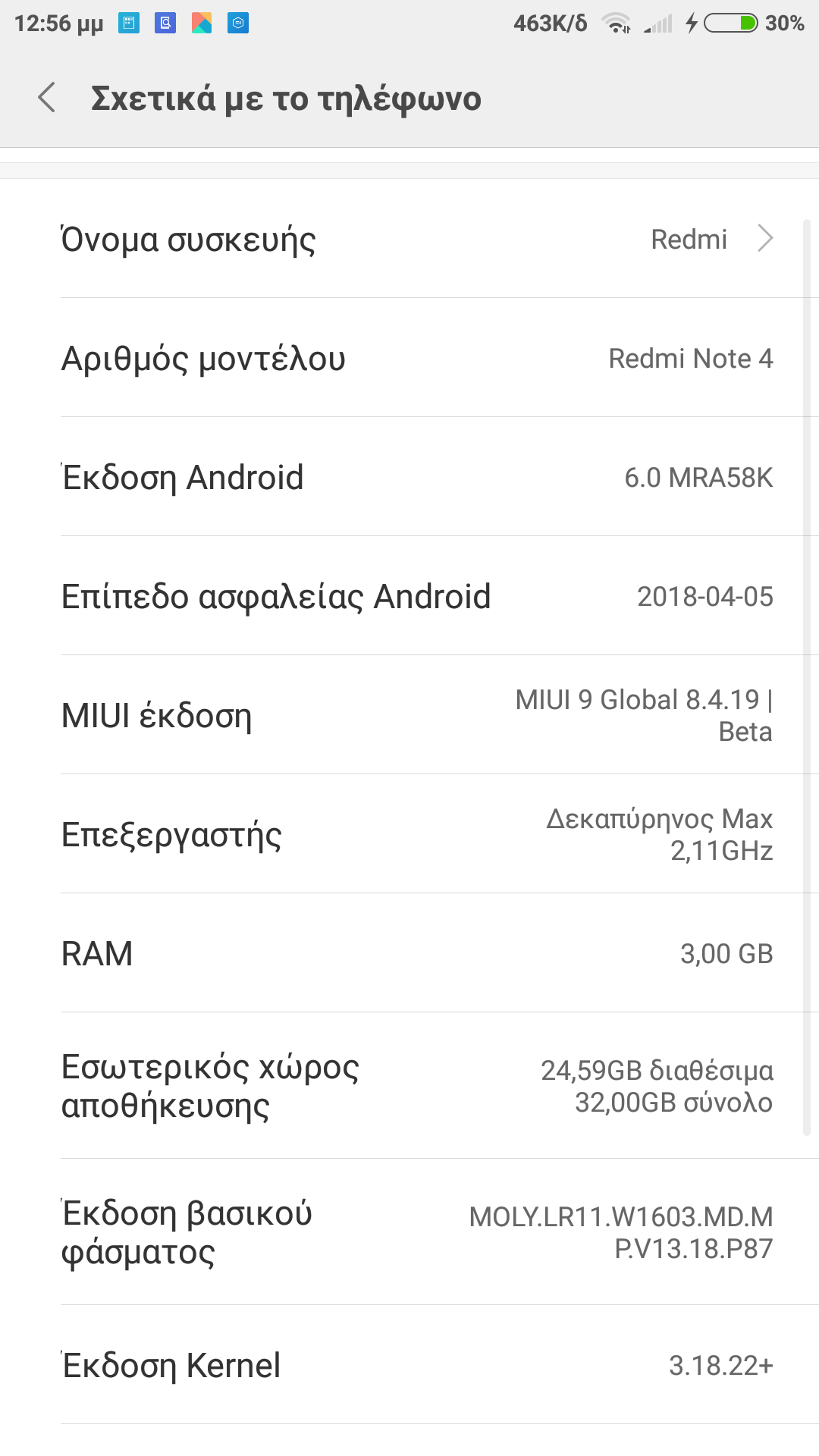The image size is (819, 1456).
Task: Open the Όνομα συσκευής row
Action: (x=409, y=239)
